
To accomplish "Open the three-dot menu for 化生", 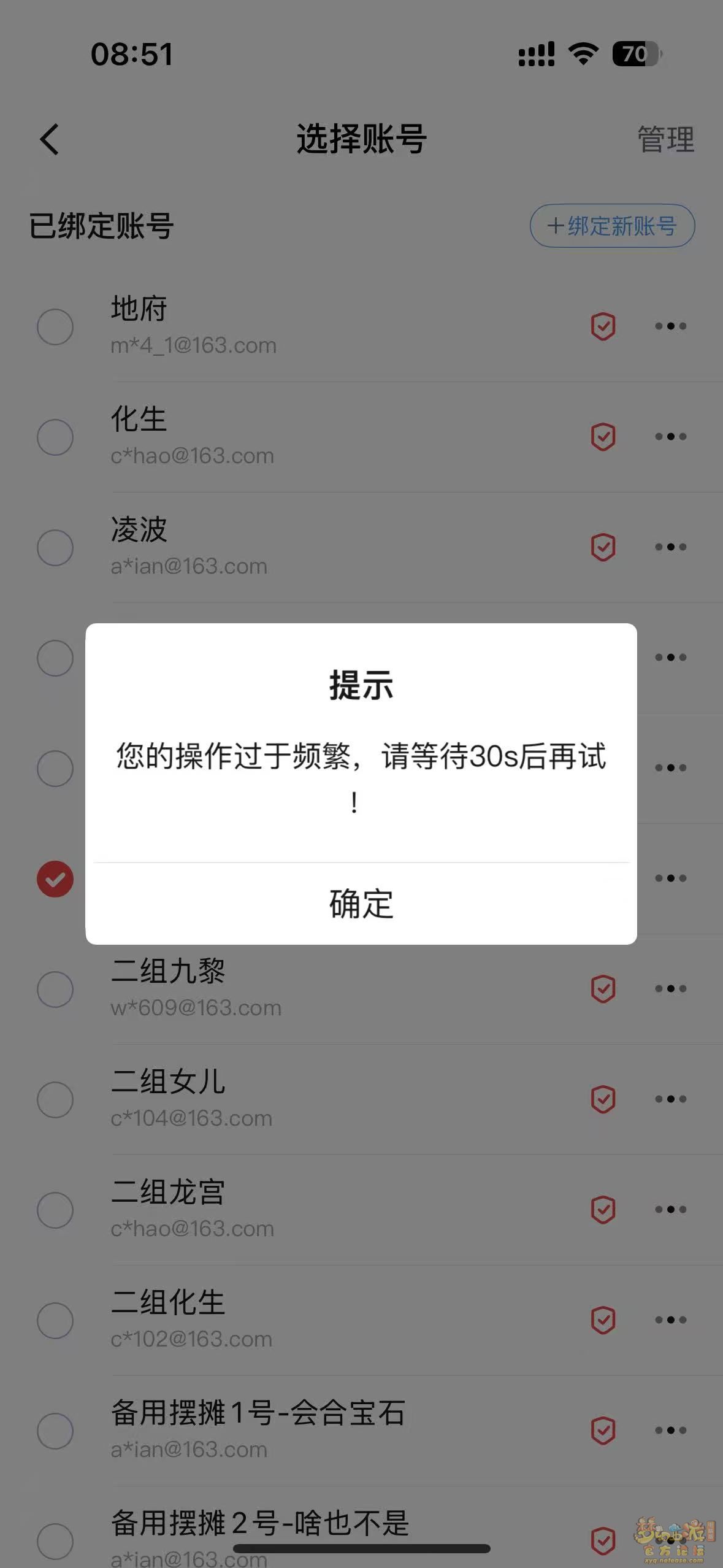I will click(x=670, y=436).
